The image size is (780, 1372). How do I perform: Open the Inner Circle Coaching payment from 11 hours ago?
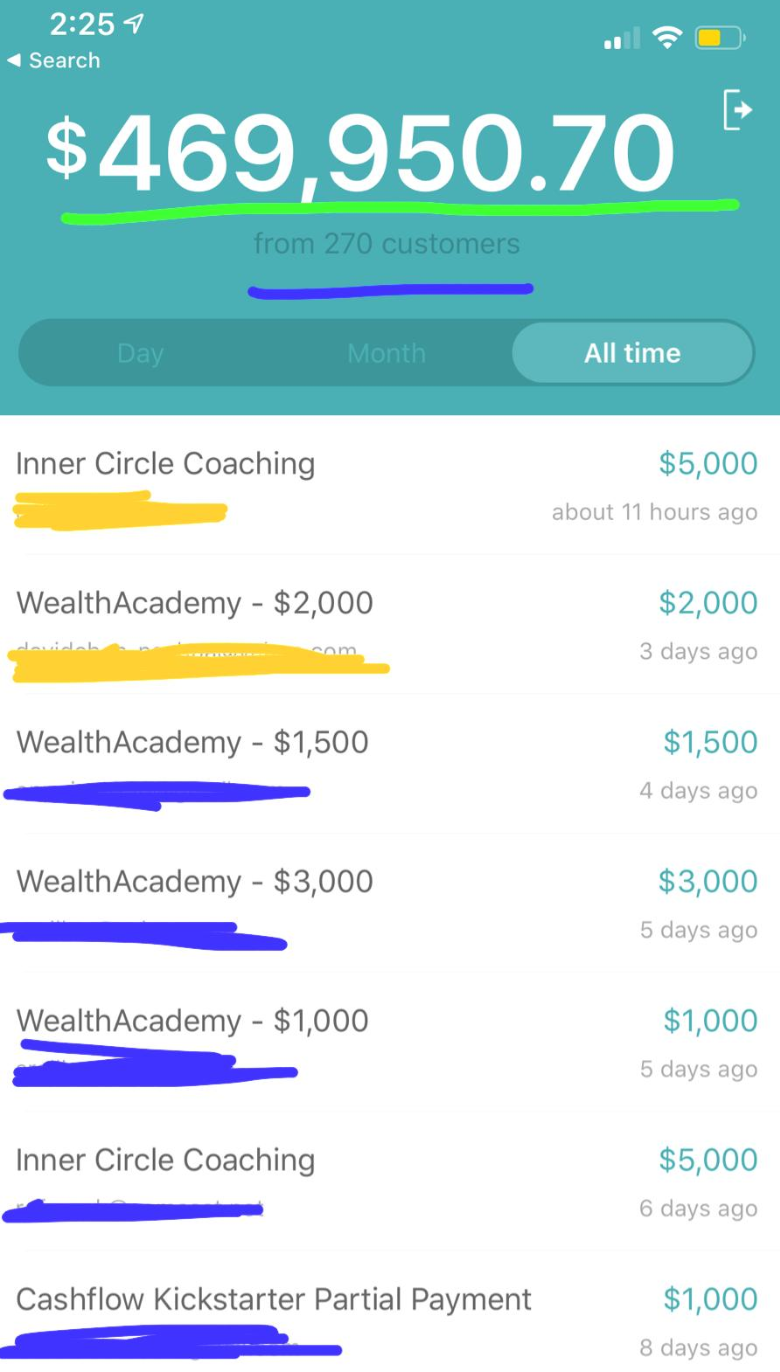(390, 485)
